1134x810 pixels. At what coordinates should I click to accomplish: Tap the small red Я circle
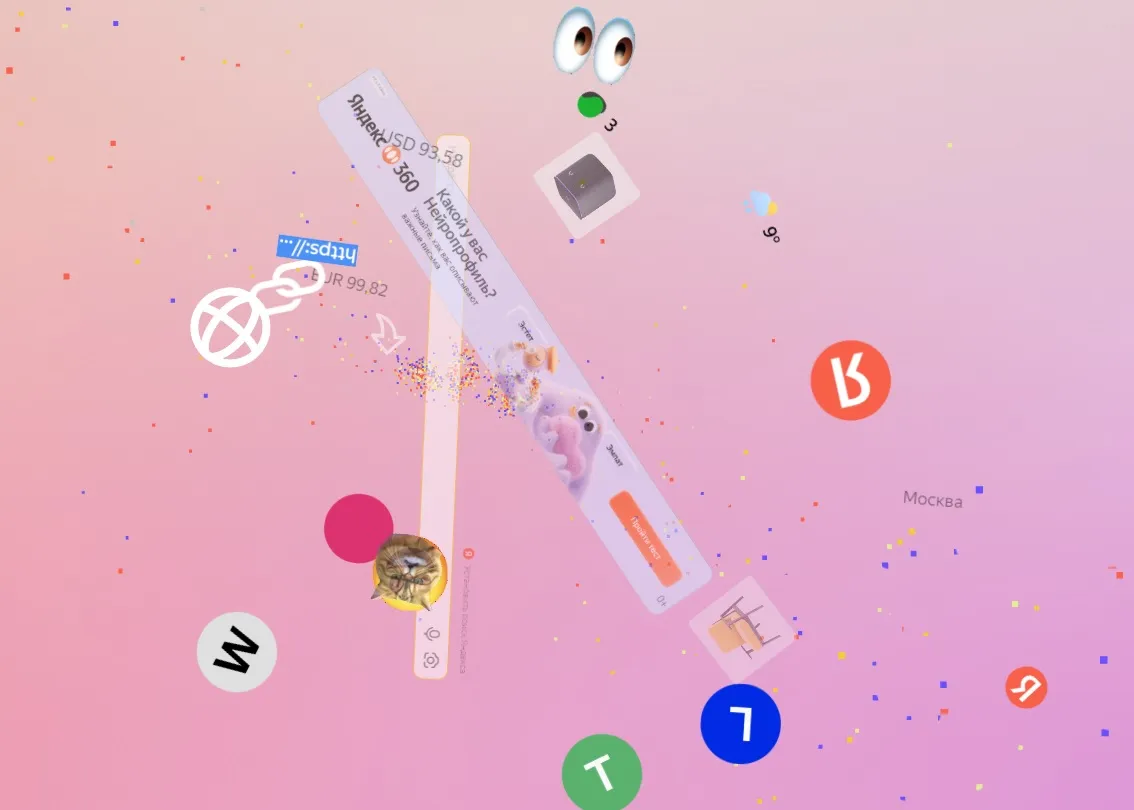pyautogui.click(x=1026, y=687)
